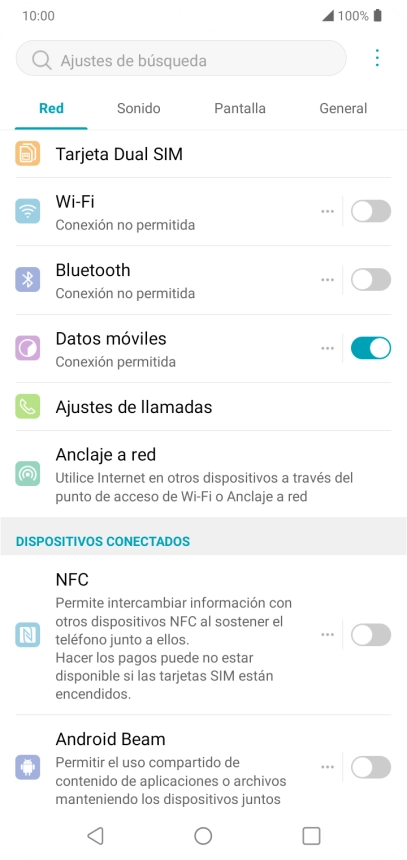Turn on the Wi-Fi switch

371,211
